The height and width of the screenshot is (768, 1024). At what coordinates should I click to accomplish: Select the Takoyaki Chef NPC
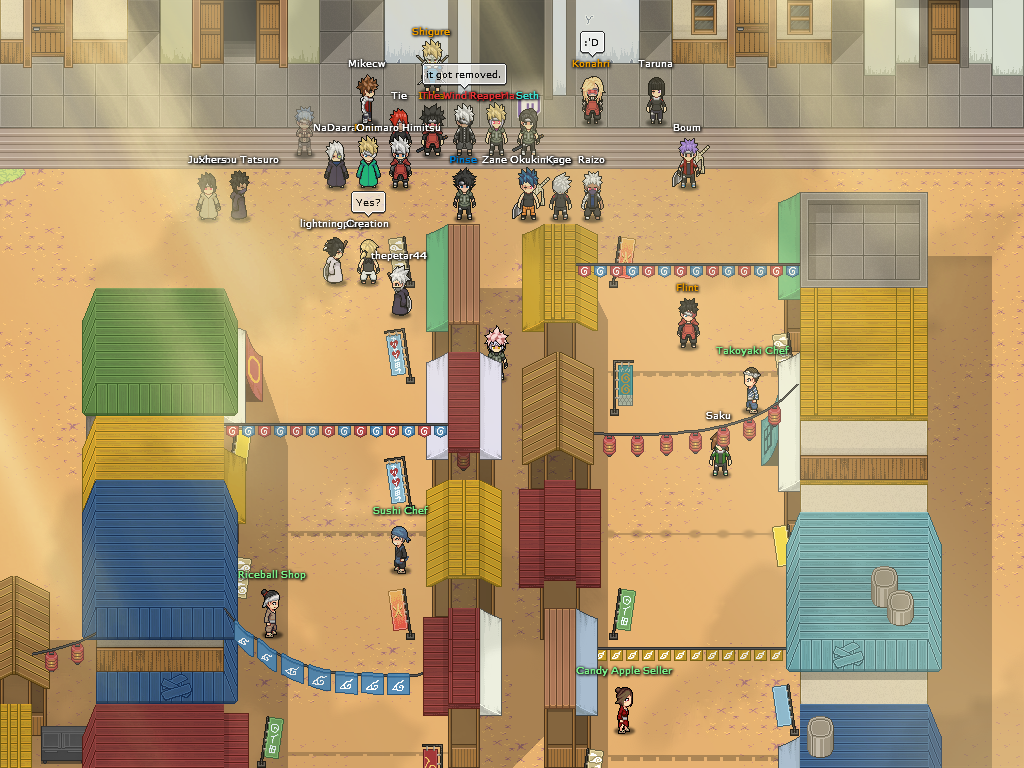752,389
